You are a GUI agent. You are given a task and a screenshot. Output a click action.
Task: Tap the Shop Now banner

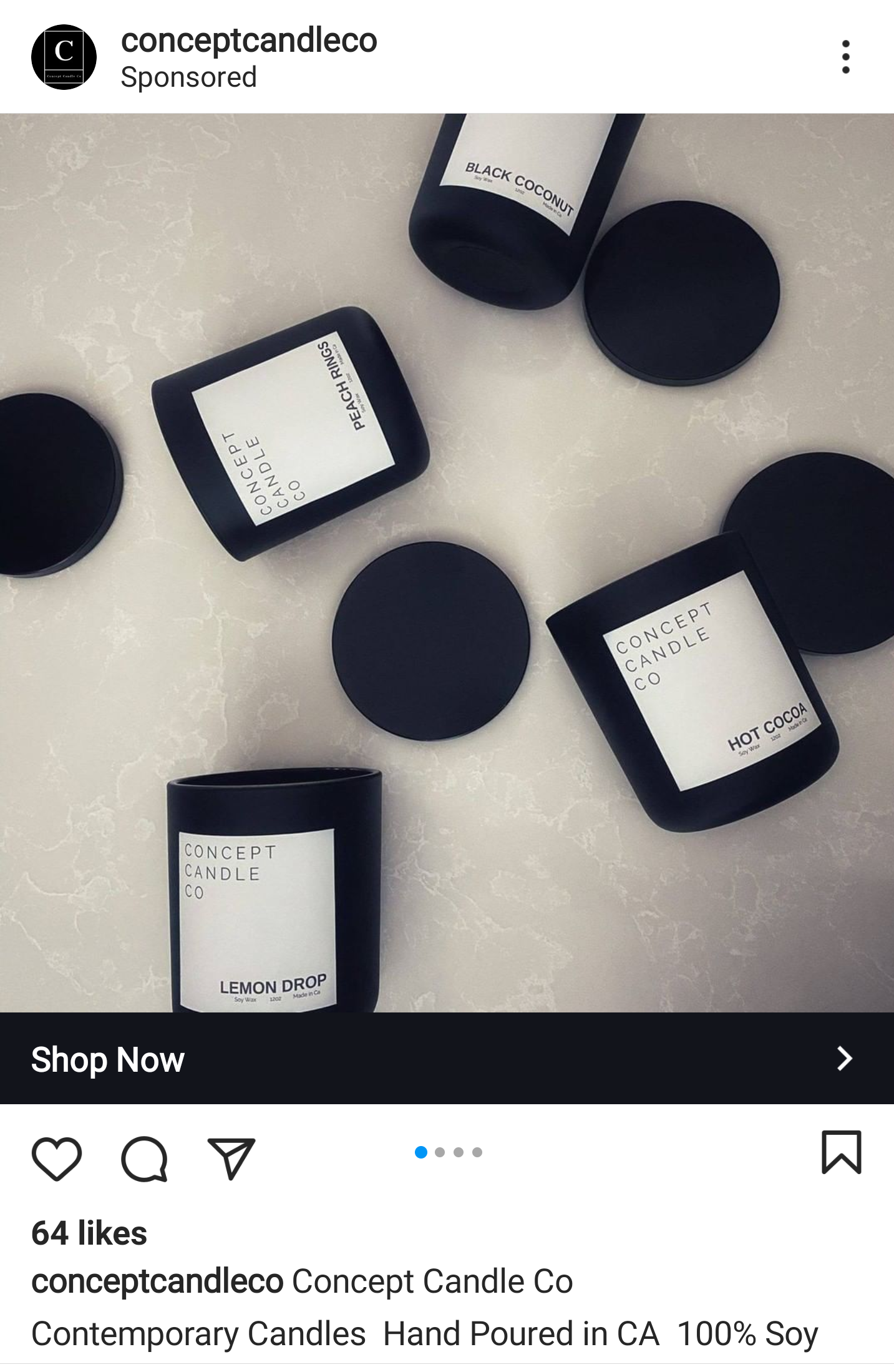pyautogui.click(x=447, y=1059)
